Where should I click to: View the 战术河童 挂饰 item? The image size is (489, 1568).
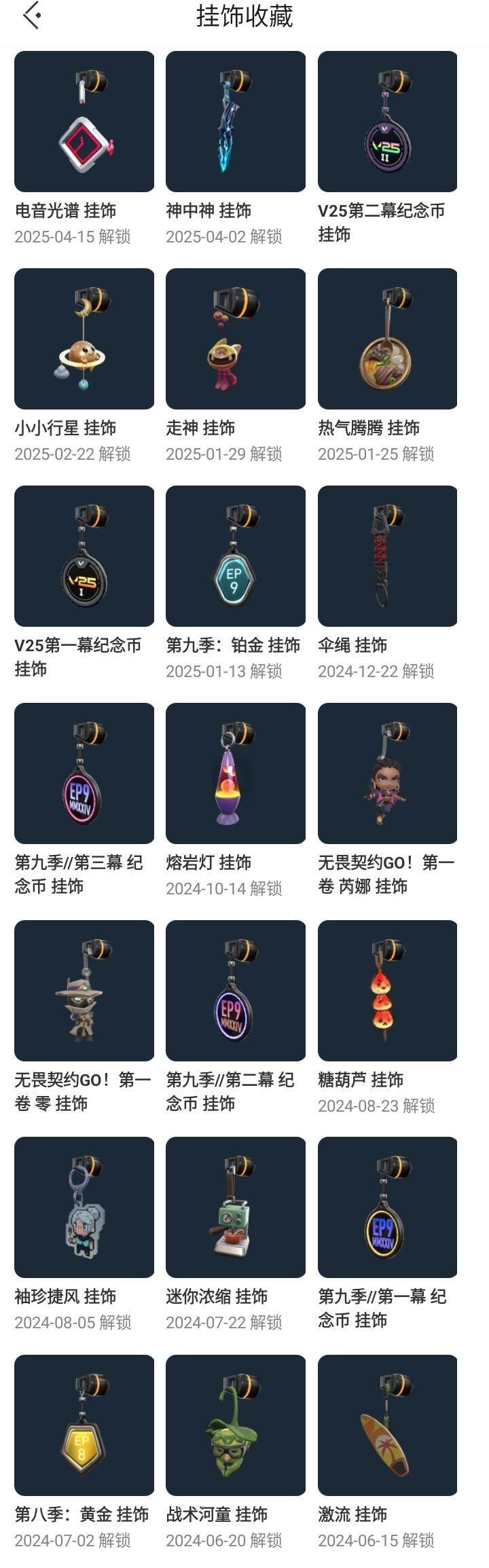236,1425
